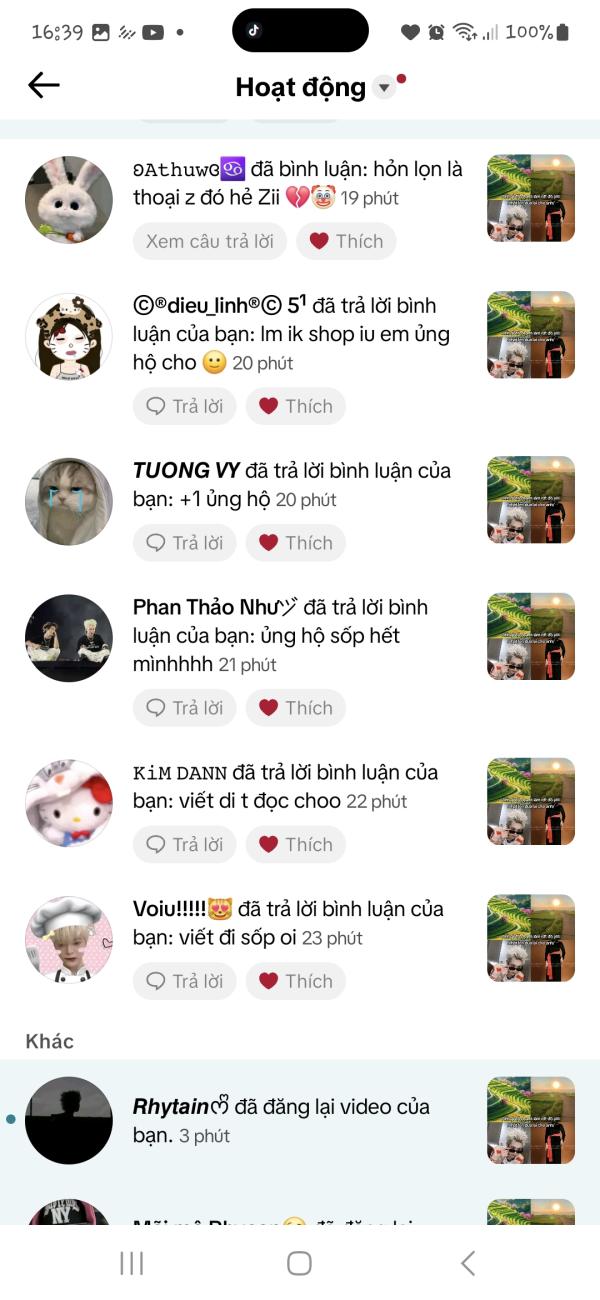Like ʚAthuwɞ's comment with the Thích button
This screenshot has width=600, height=1300.
(346, 241)
